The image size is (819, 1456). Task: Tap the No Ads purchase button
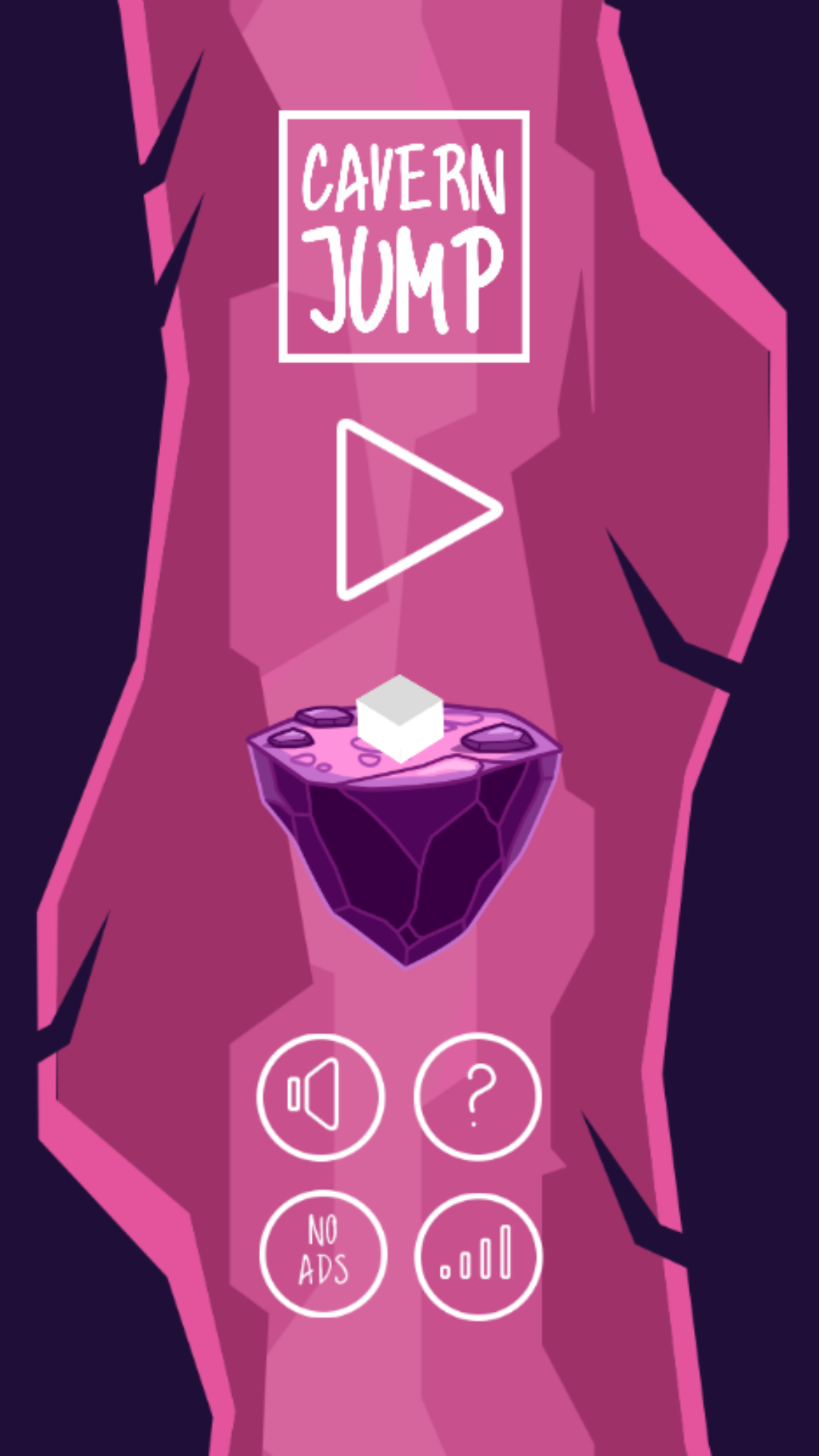pyautogui.click(x=324, y=1254)
